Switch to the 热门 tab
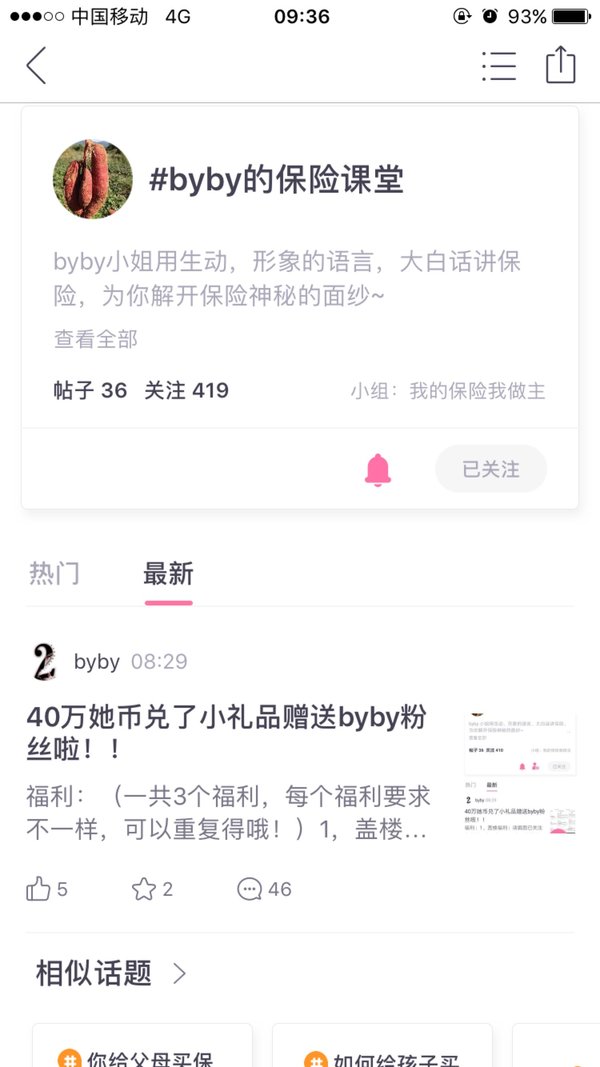The height and width of the screenshot is (1067, 600). pos(54,574)
